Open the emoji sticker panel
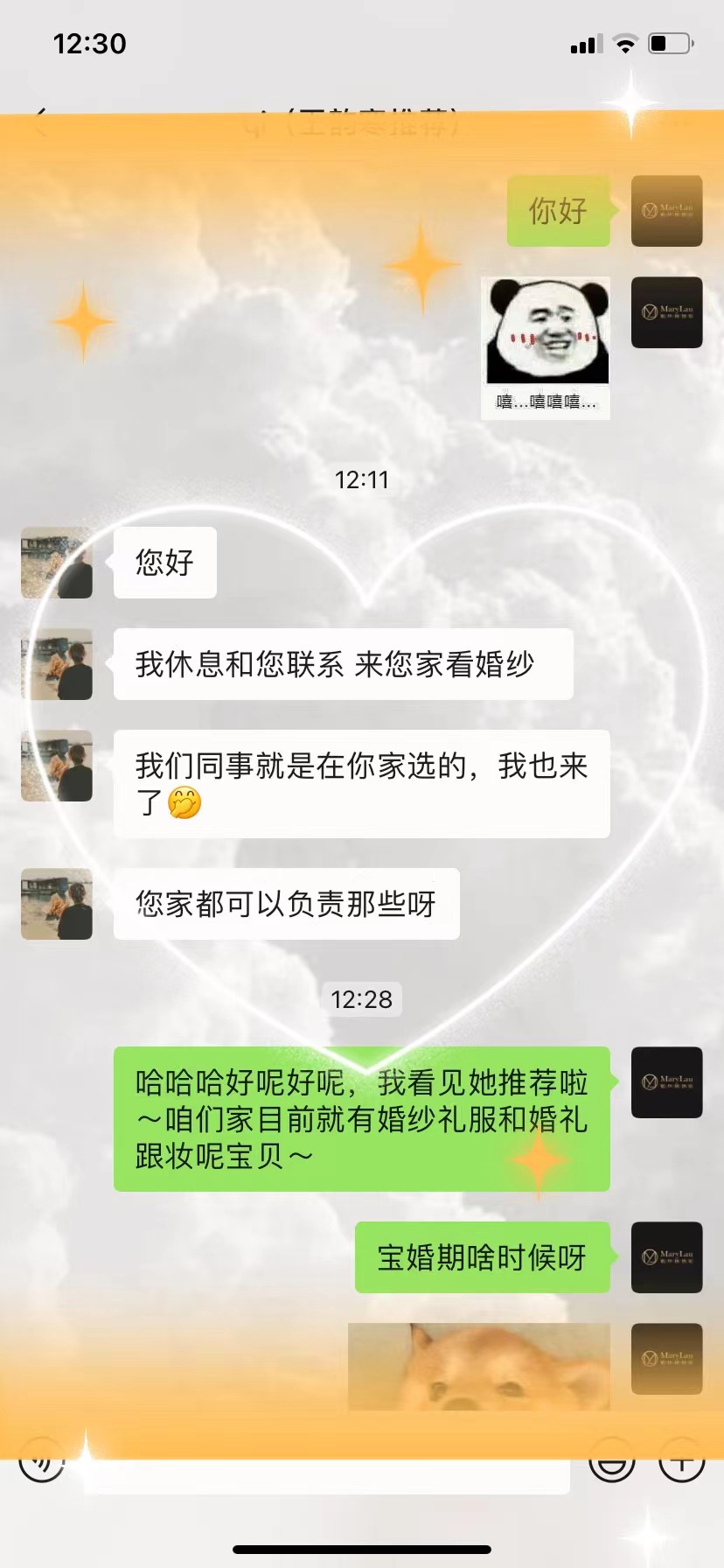Viewport: 724px width, 1568px height. [611, 1462]
